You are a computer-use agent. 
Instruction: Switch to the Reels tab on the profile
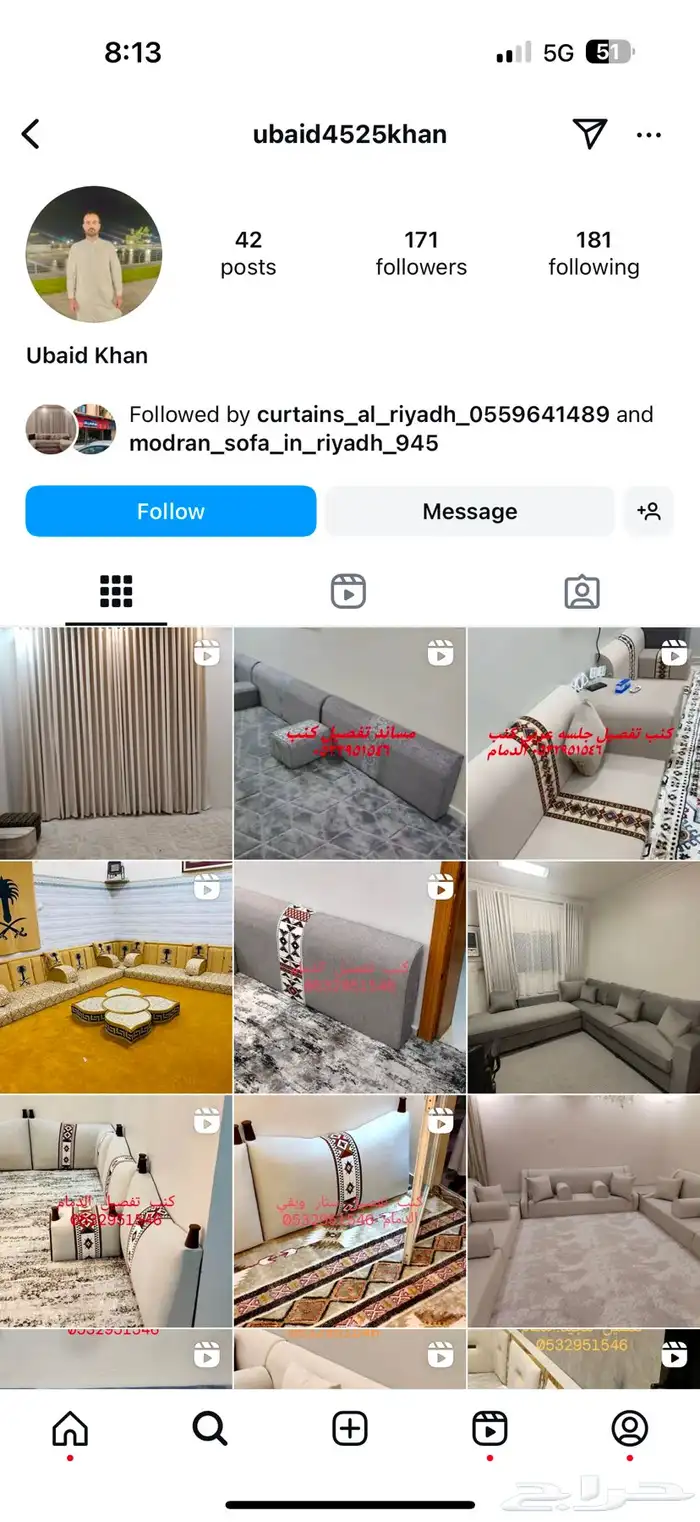(x=348, y=592)
